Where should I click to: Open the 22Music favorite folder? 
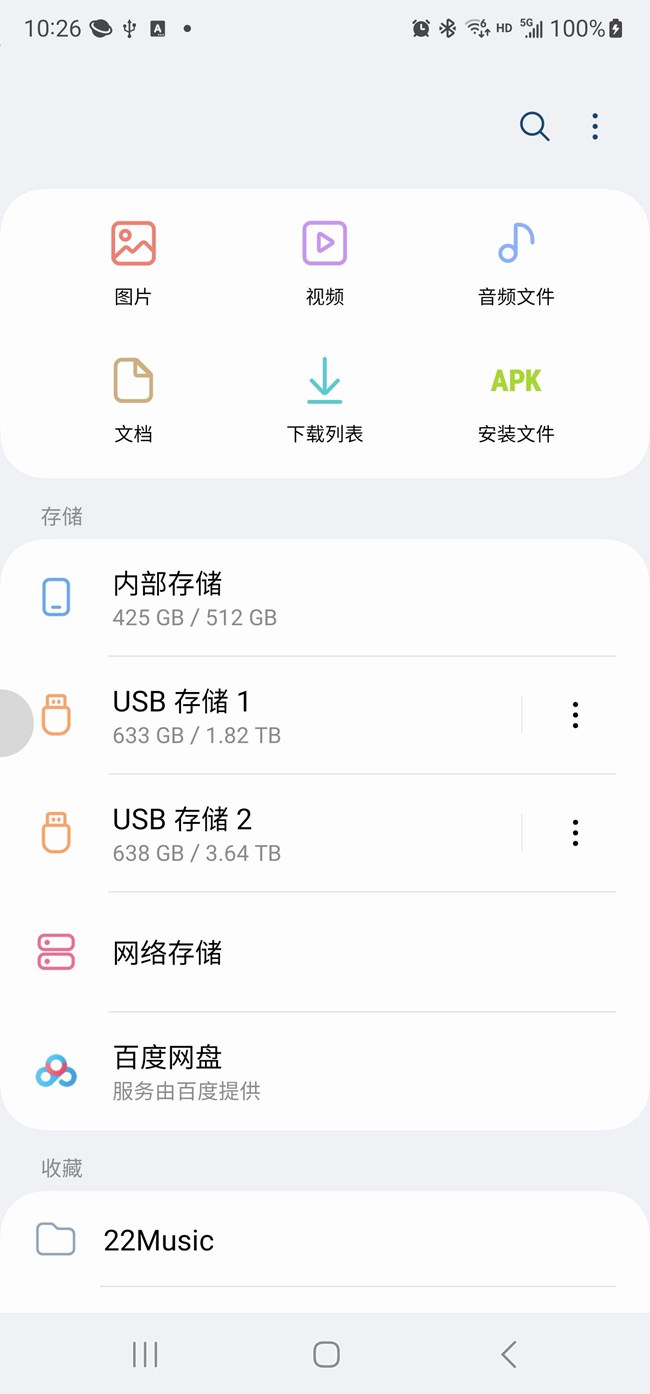[x=300, y=1240]
